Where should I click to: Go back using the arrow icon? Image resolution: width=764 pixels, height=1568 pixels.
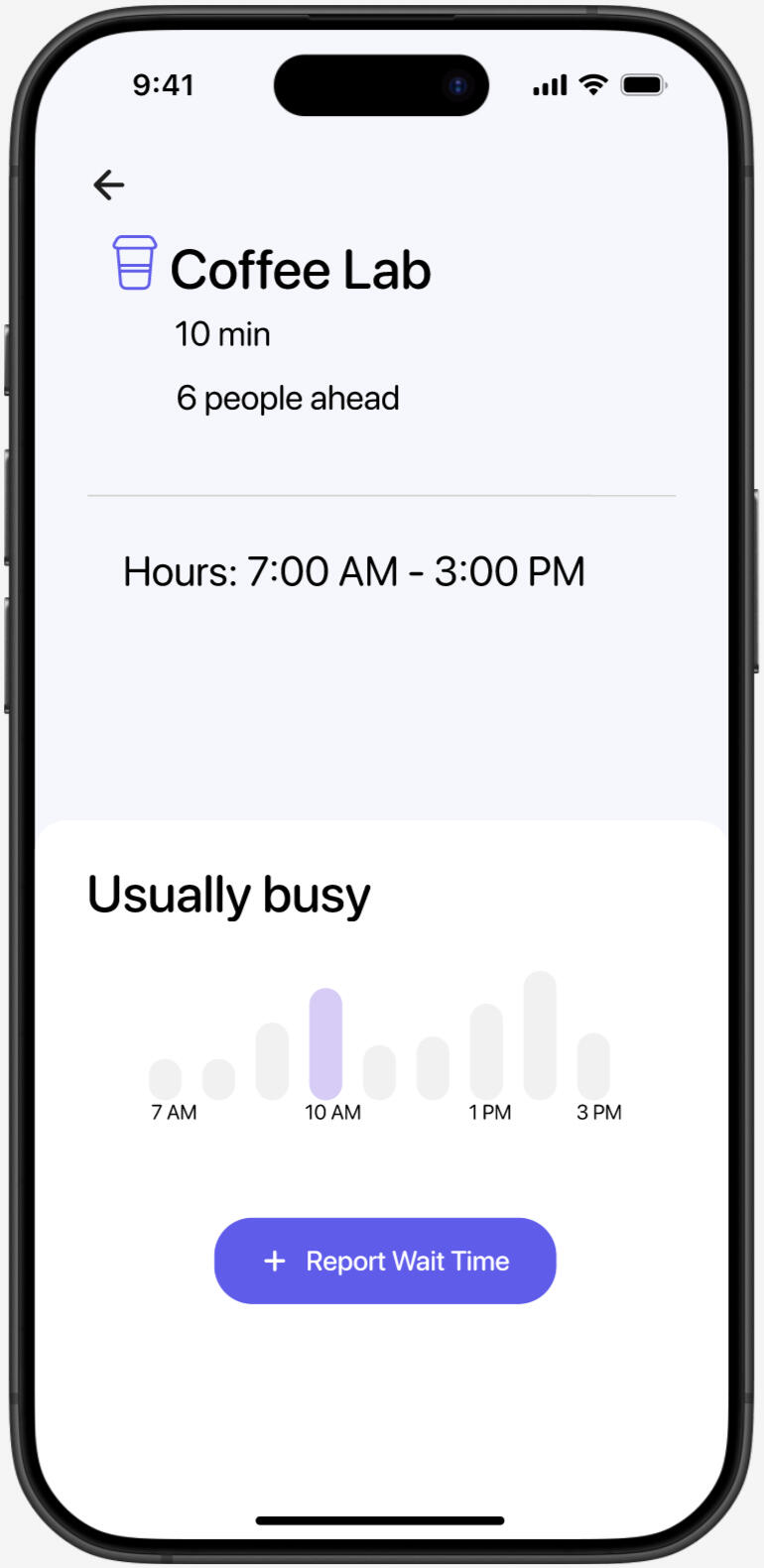click(x=109, y=184)
